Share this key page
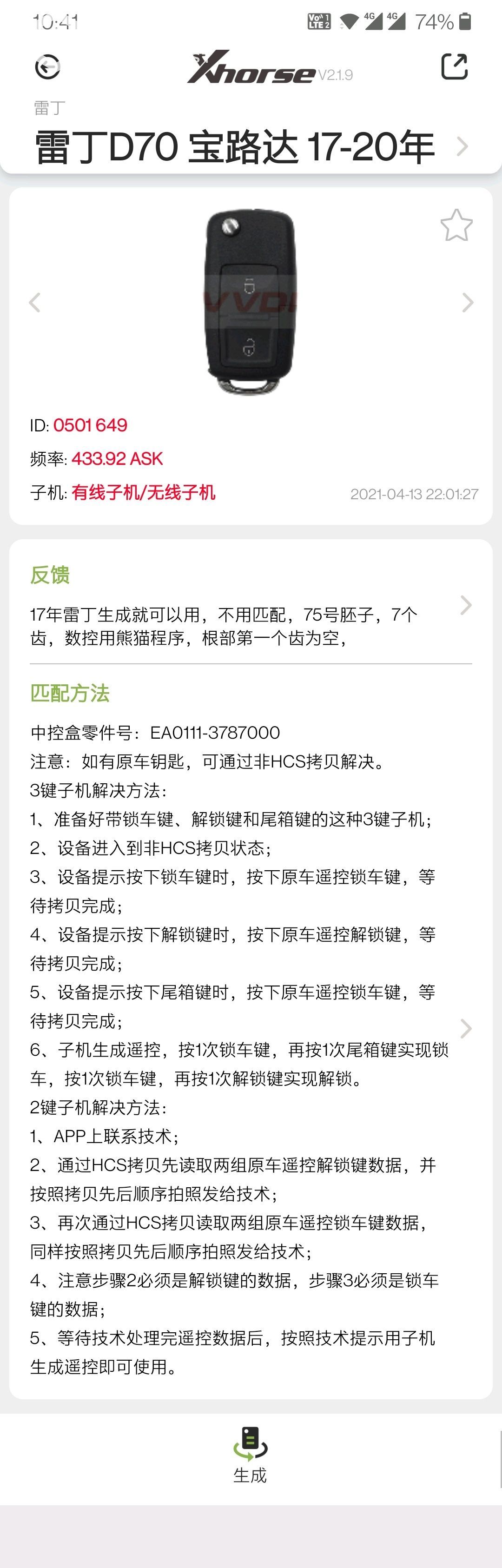This screenshot has width=502, height=1568. 454,66
